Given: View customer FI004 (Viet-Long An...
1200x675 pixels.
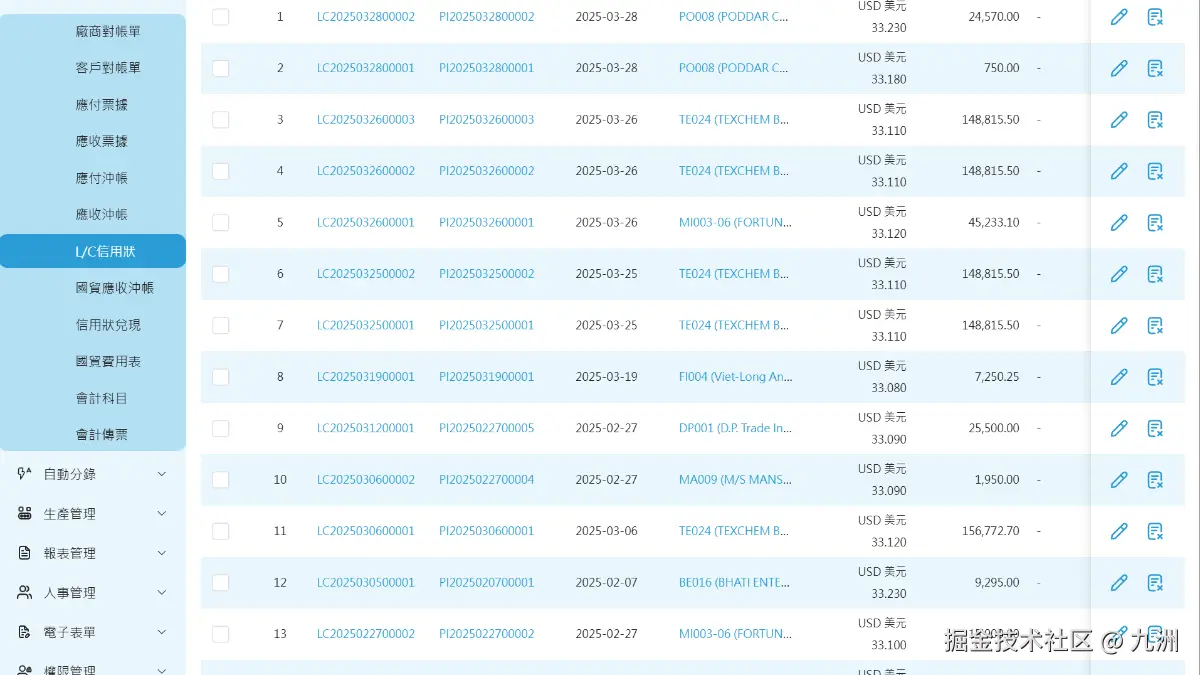Looking at the screenshot, I should point(735,377).
